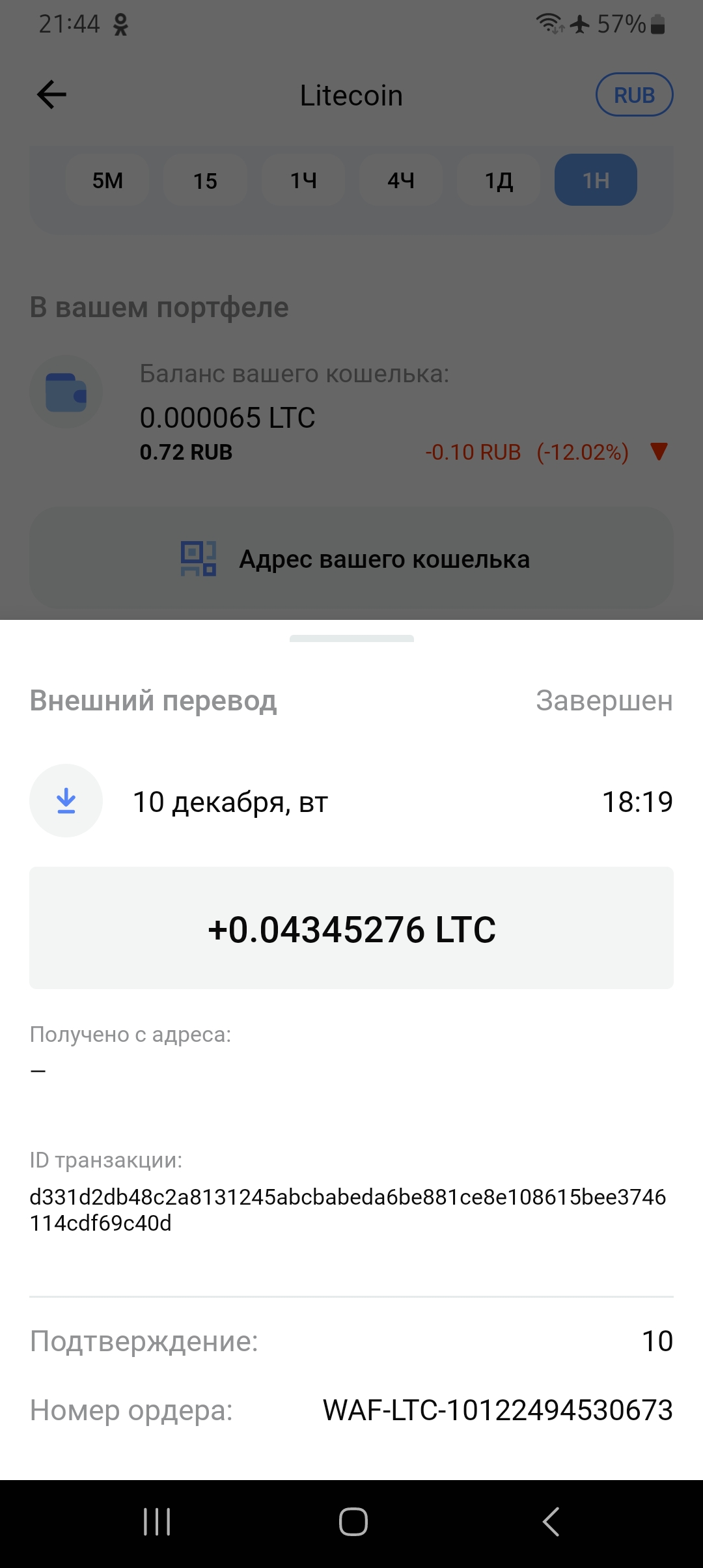Choose the 1Н chart interval
This screenshot has height=1568, width=703.
point(596,180)
